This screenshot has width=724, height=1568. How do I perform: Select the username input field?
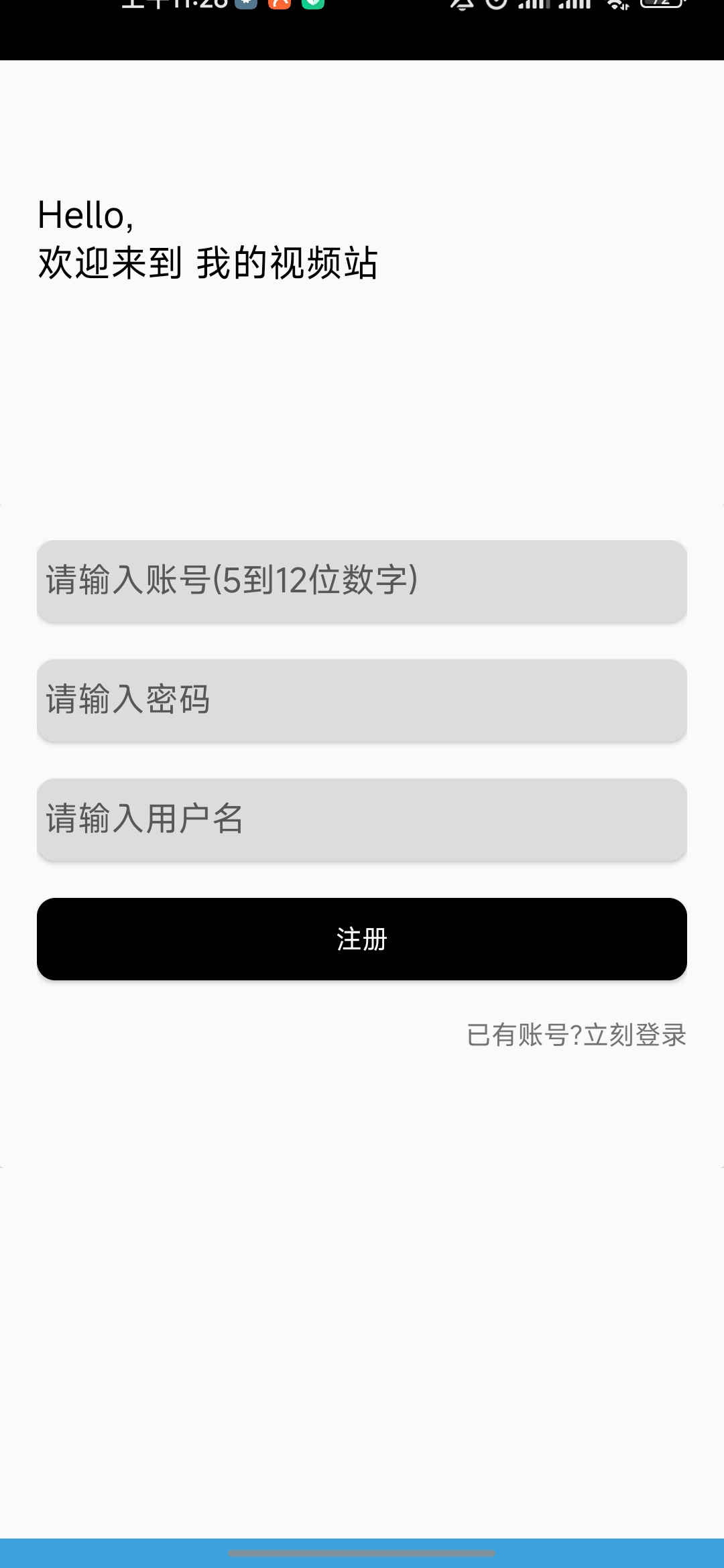pos(362,820)
